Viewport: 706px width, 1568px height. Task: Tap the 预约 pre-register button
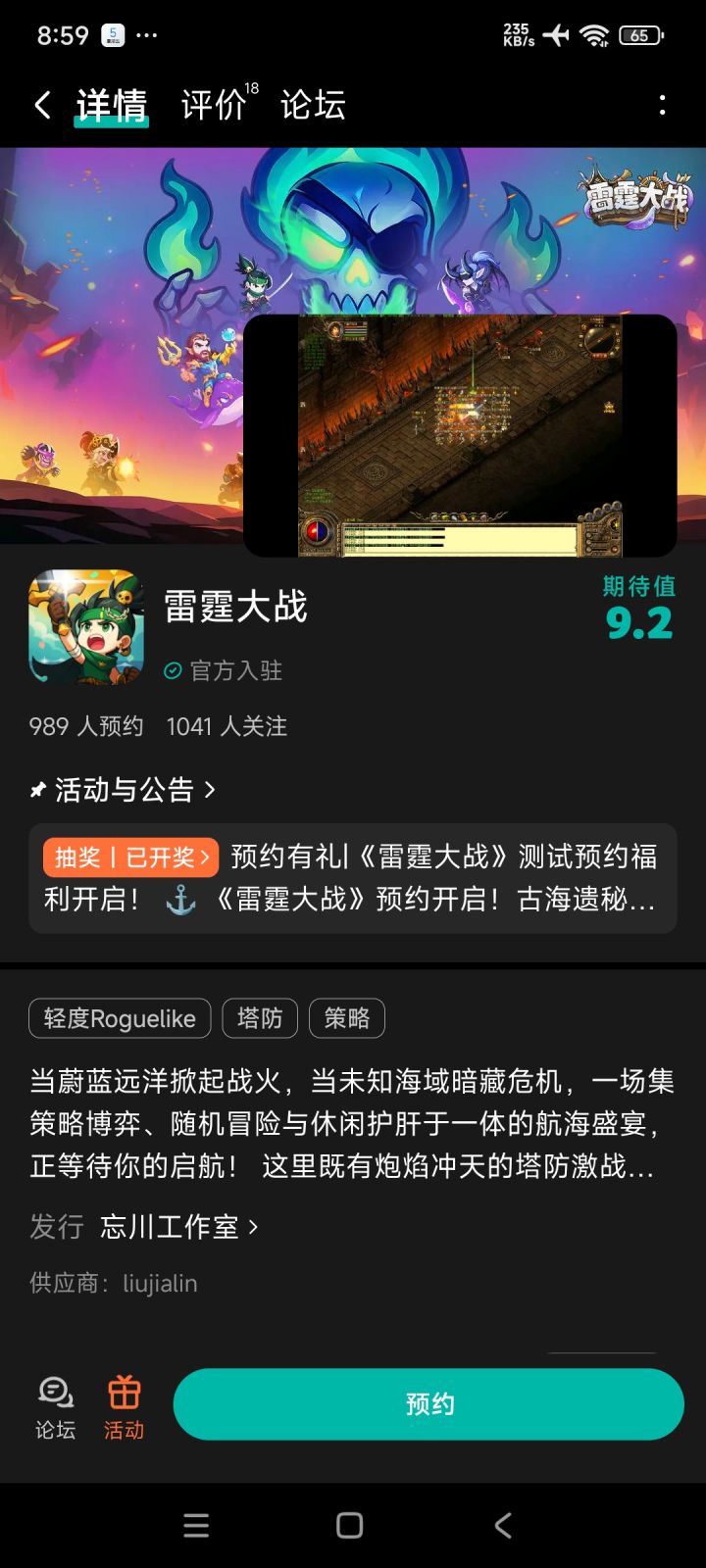(x=429, y=1403)
